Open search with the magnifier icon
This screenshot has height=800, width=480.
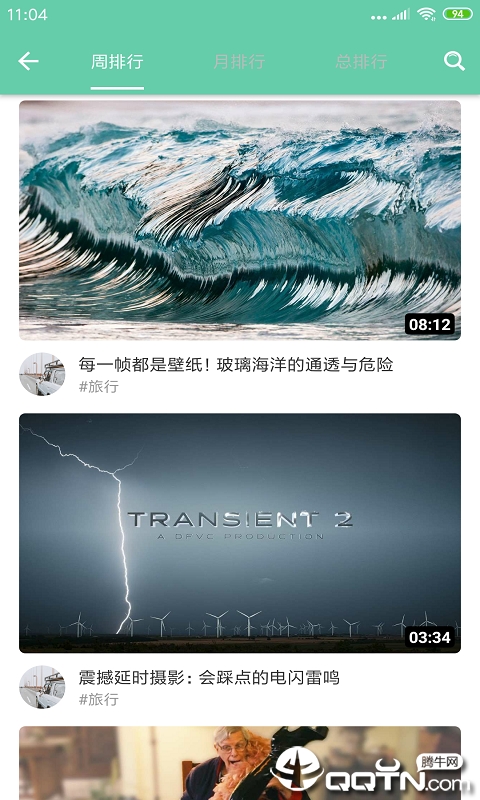pos(453,61)
